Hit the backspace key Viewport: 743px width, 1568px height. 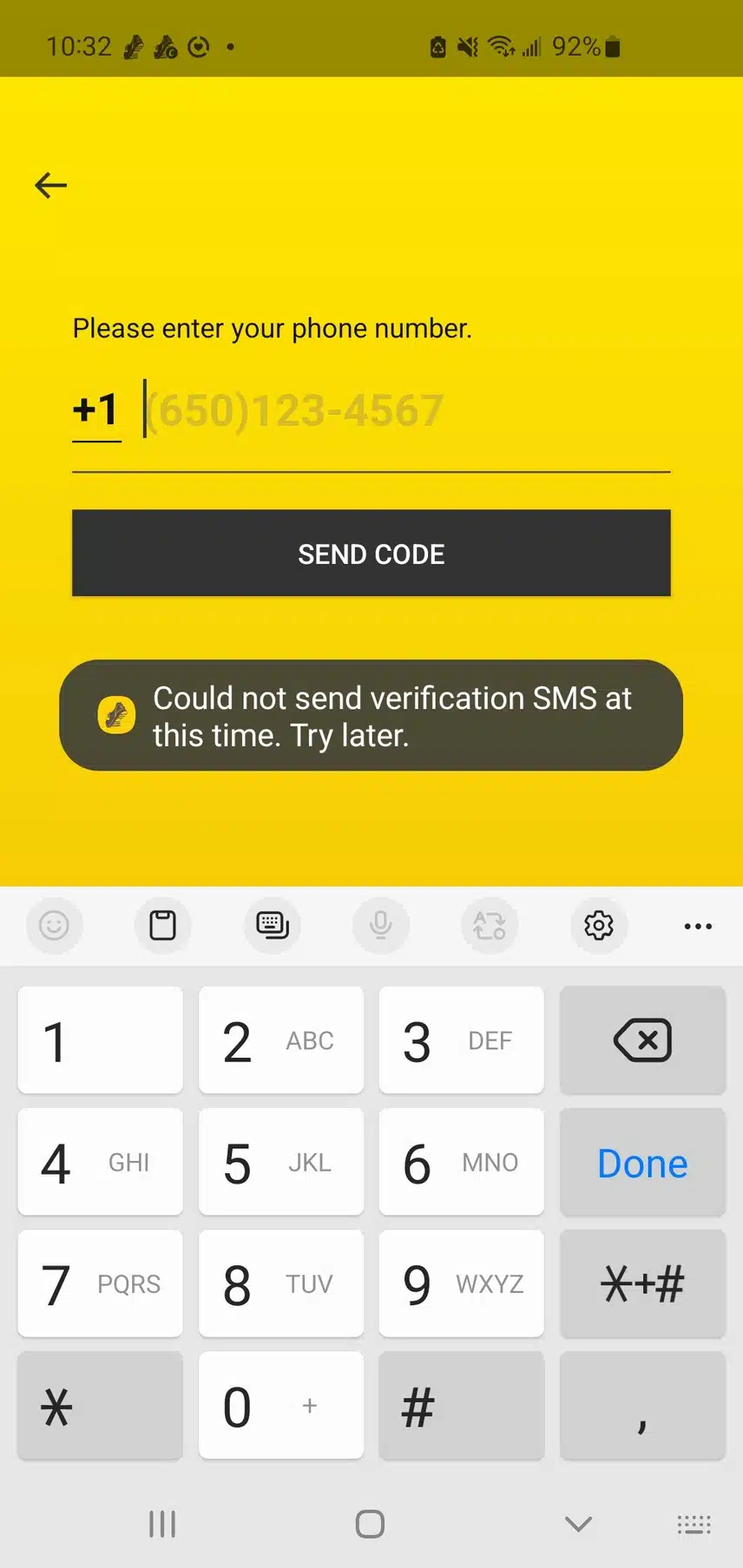coord(642,1040)
